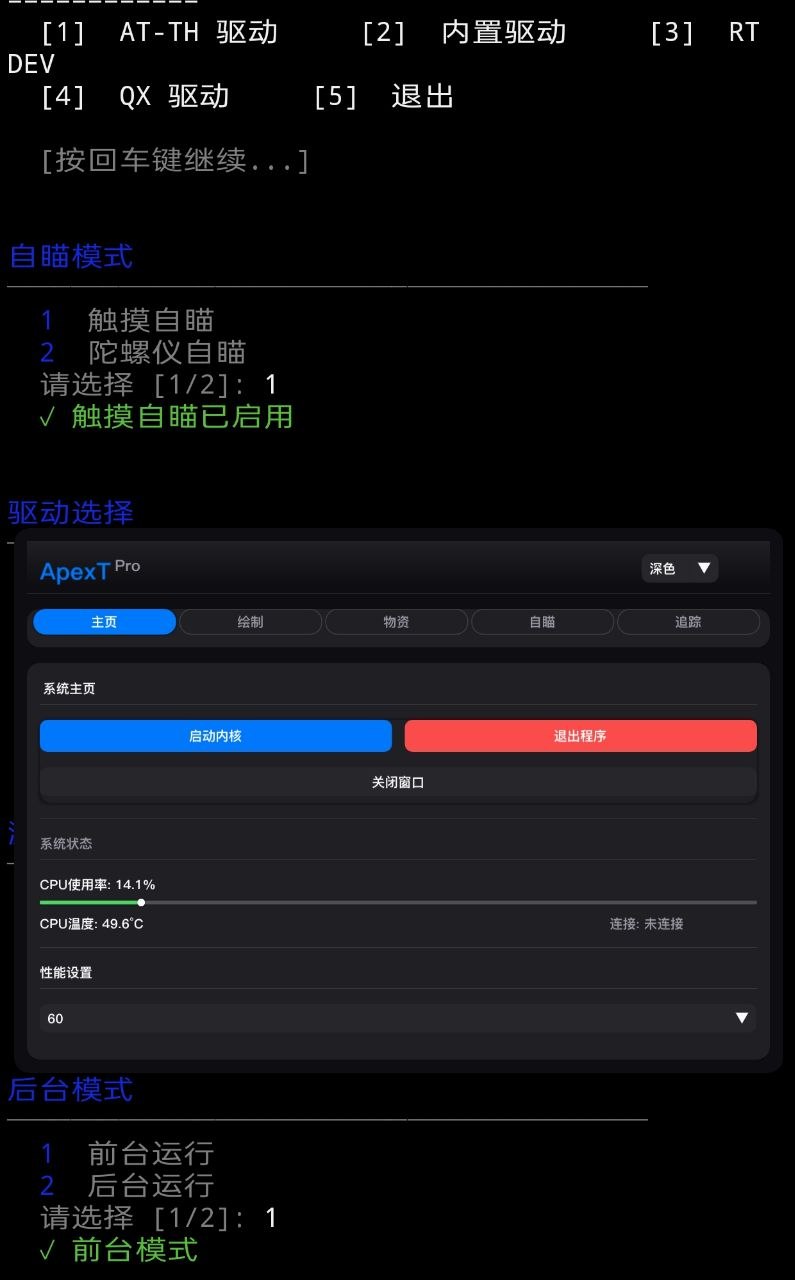
Task: Open the 深色 theme dropdown
Action: (x=679, y=568)
